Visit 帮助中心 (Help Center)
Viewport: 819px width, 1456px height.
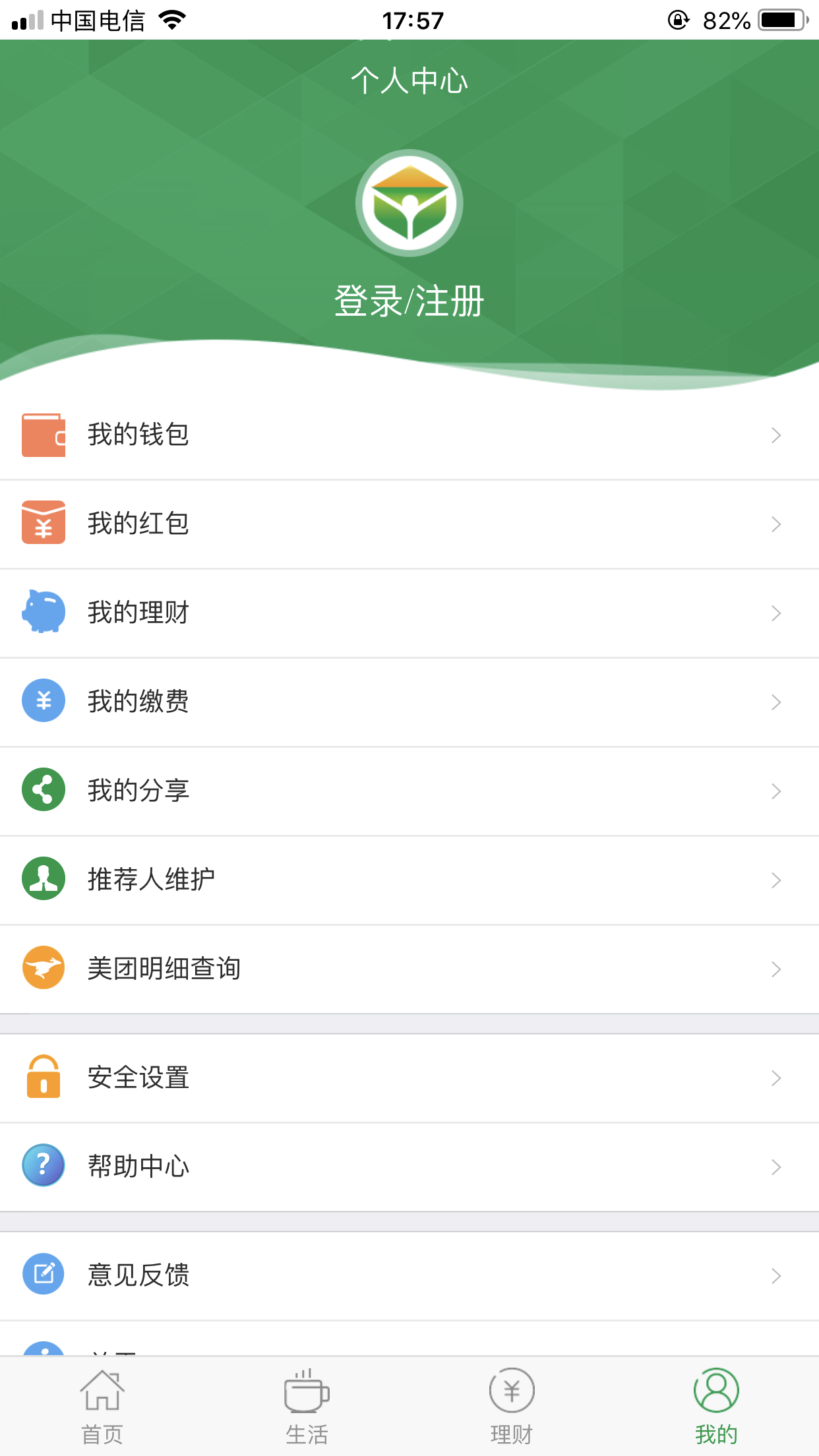(x=409, y=1167)
